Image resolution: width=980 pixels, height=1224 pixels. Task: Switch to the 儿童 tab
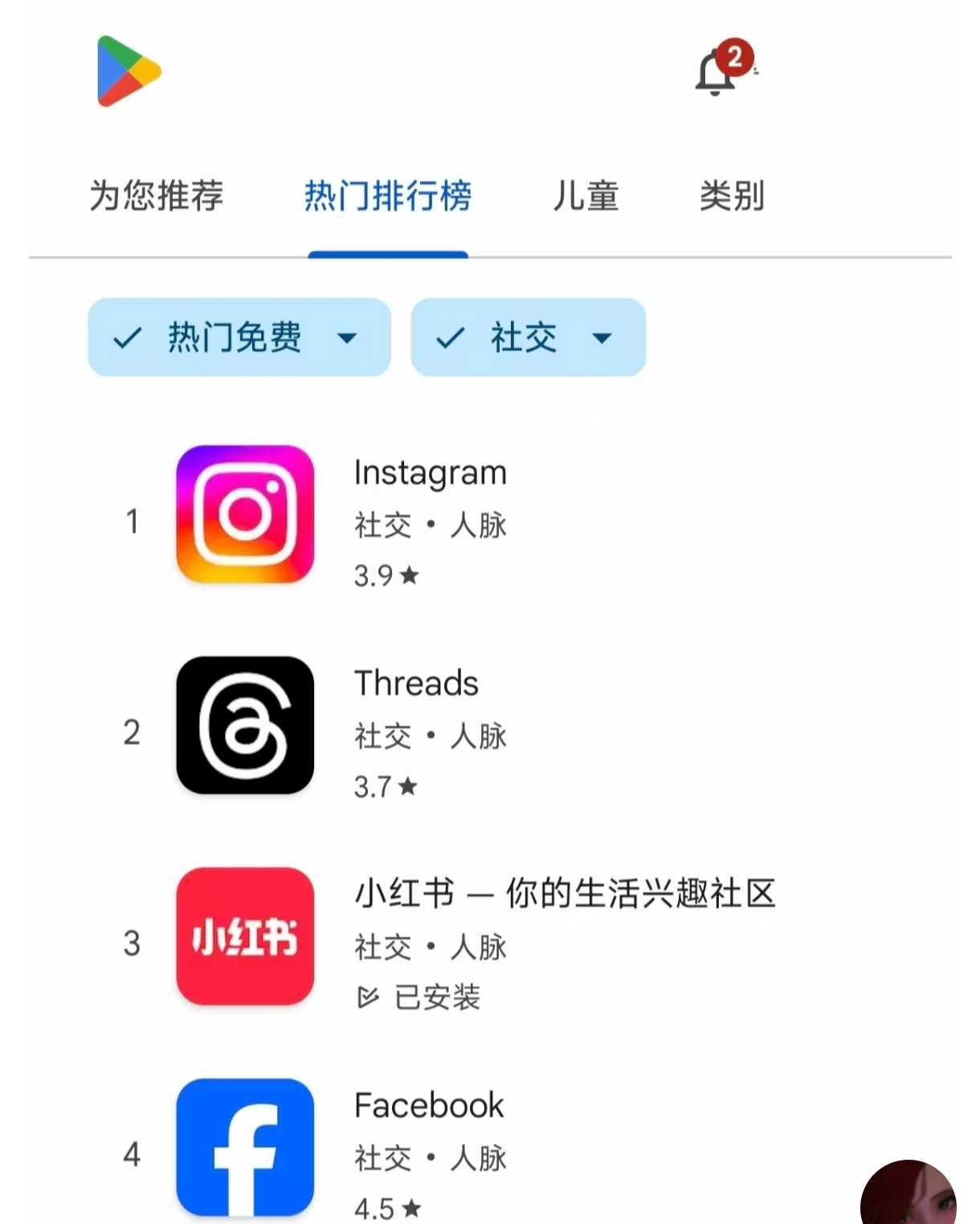tap(586, 196)
